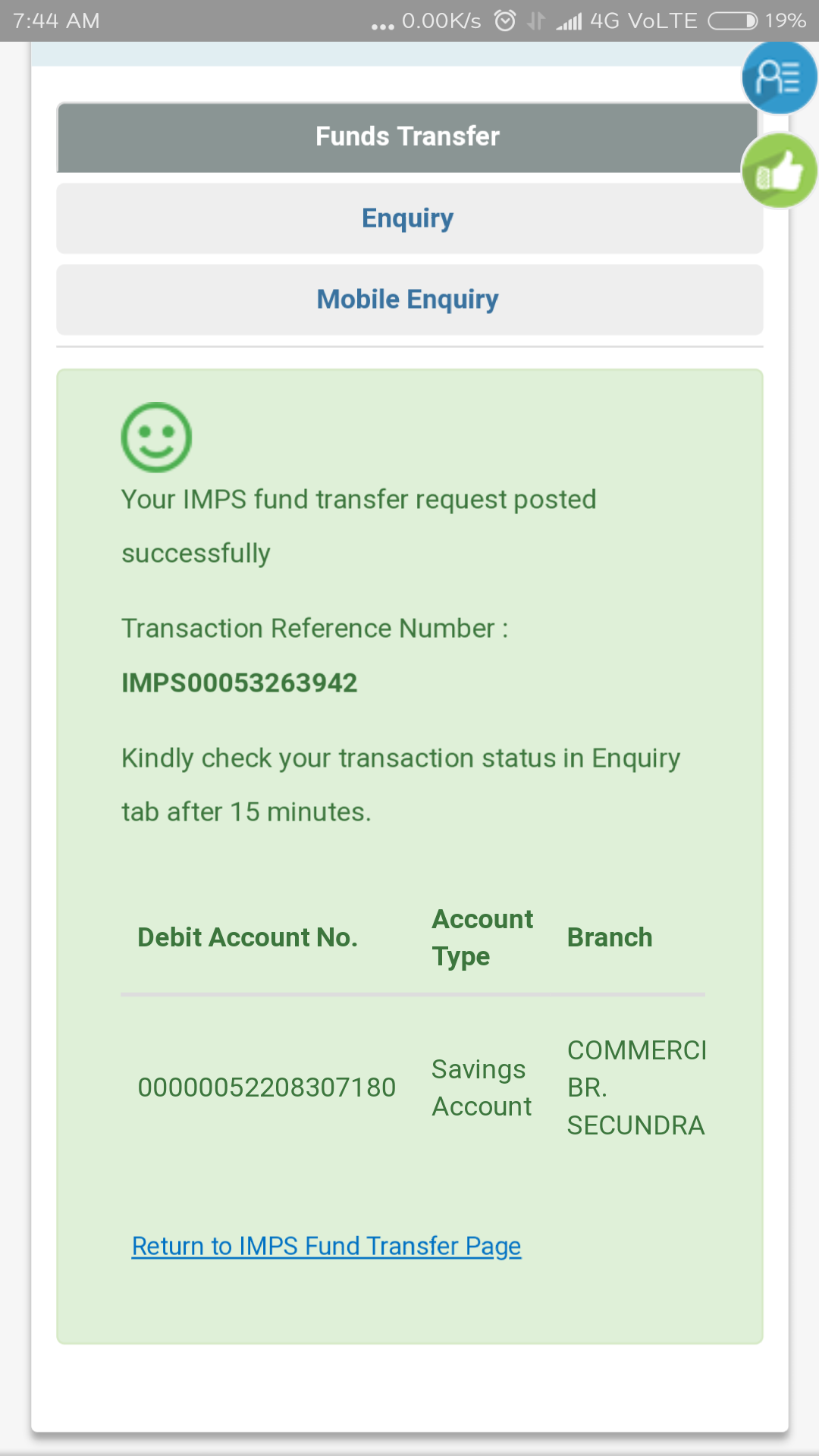Tap the green thumbs-up feedback icon
The height and width of the screenshot is (1456, 819).
(780, 171)
